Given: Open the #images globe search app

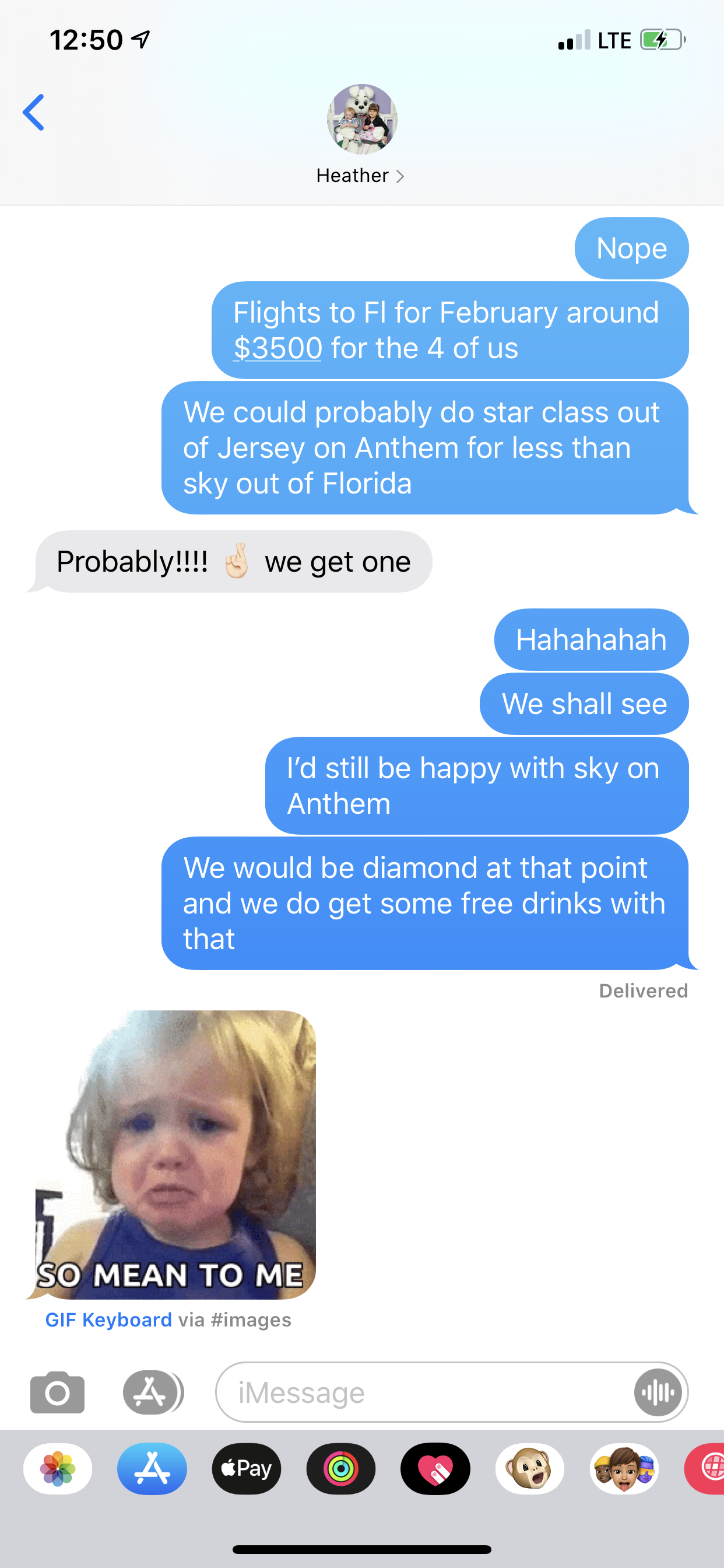Looking at the screenshot, I should click(706, 1469).
